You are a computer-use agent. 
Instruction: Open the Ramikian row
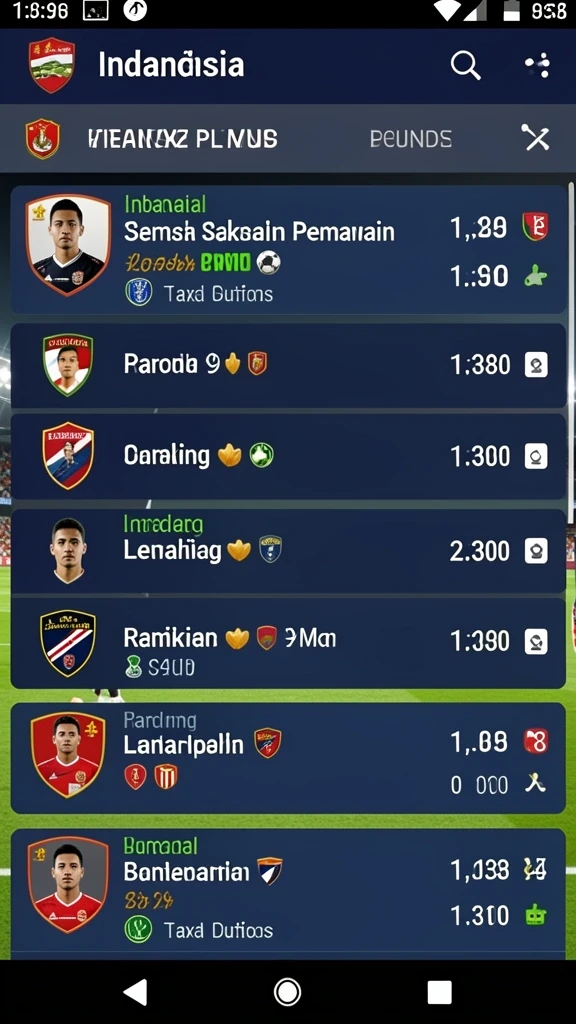pos(288,643)
